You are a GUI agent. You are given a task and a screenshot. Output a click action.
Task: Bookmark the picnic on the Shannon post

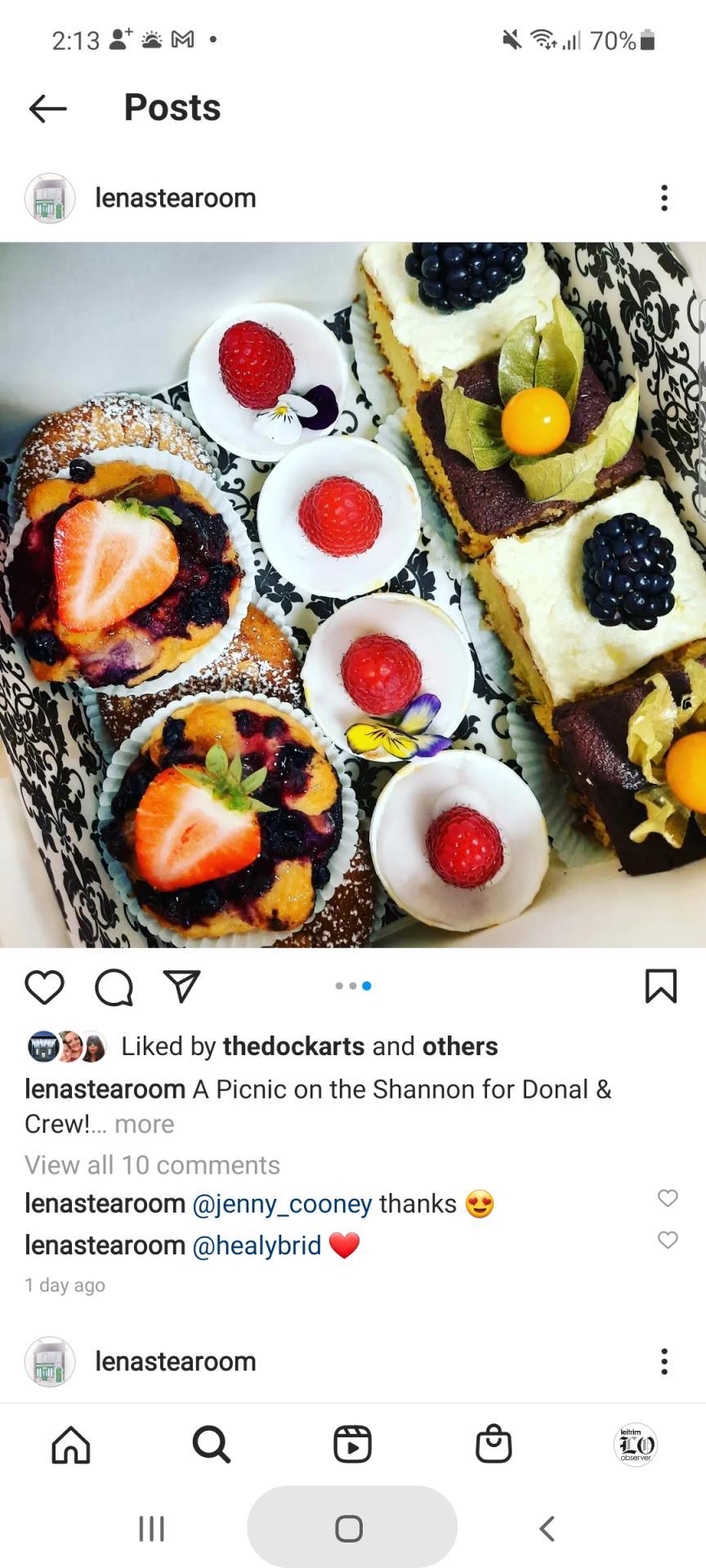pos(660,986)
